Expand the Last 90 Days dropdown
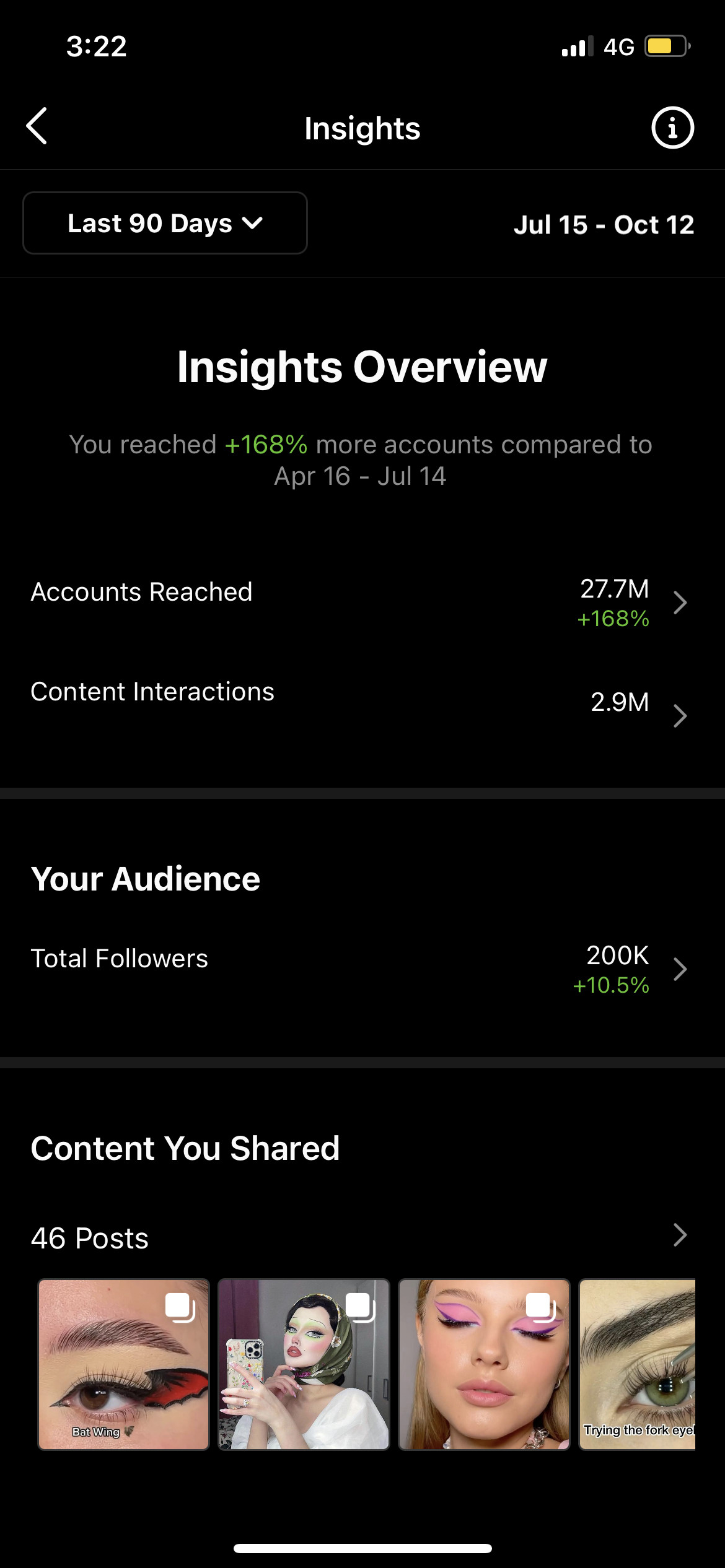Viewport: 725px width, 1568px height. pyautogui.click(x=165, y=223)
